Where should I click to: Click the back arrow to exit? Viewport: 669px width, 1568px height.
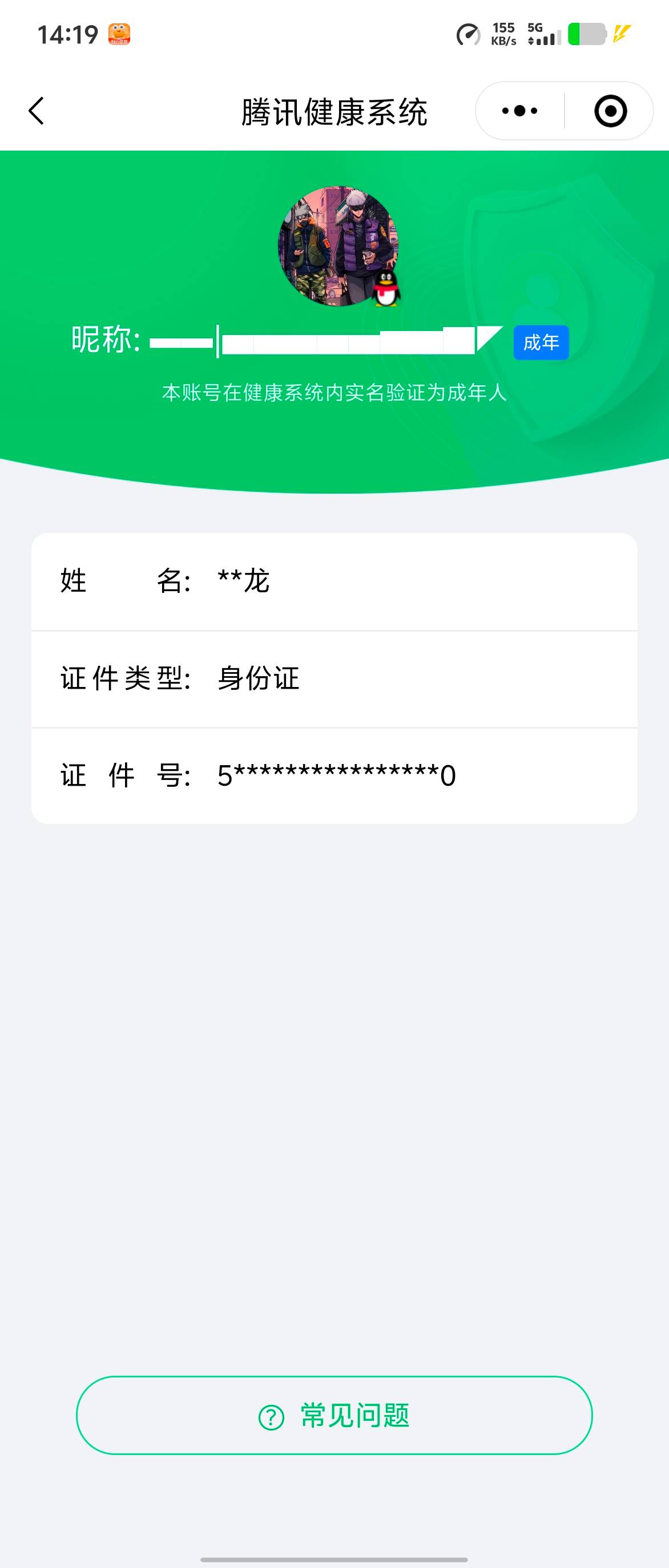click(x=37, y=111)
